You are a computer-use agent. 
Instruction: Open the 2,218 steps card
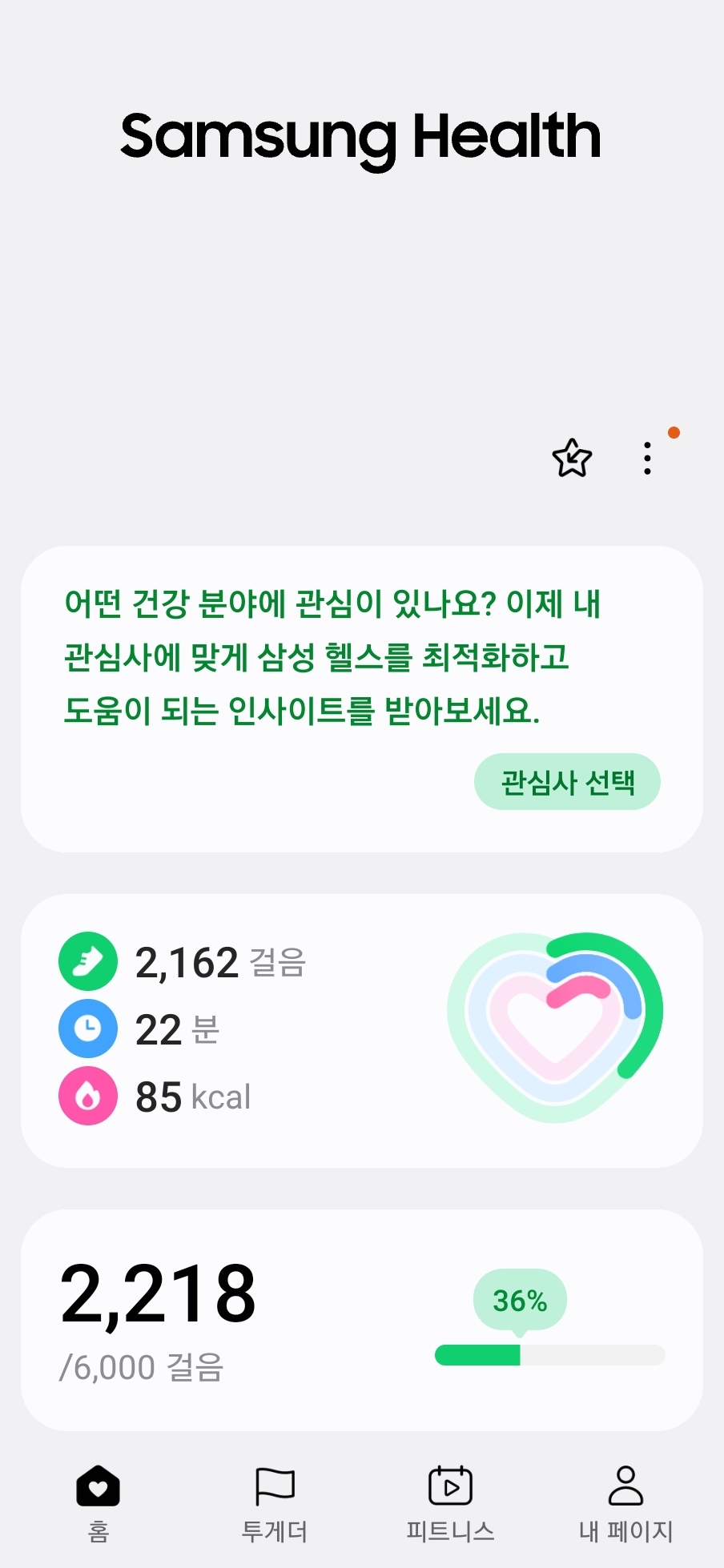362,1319
